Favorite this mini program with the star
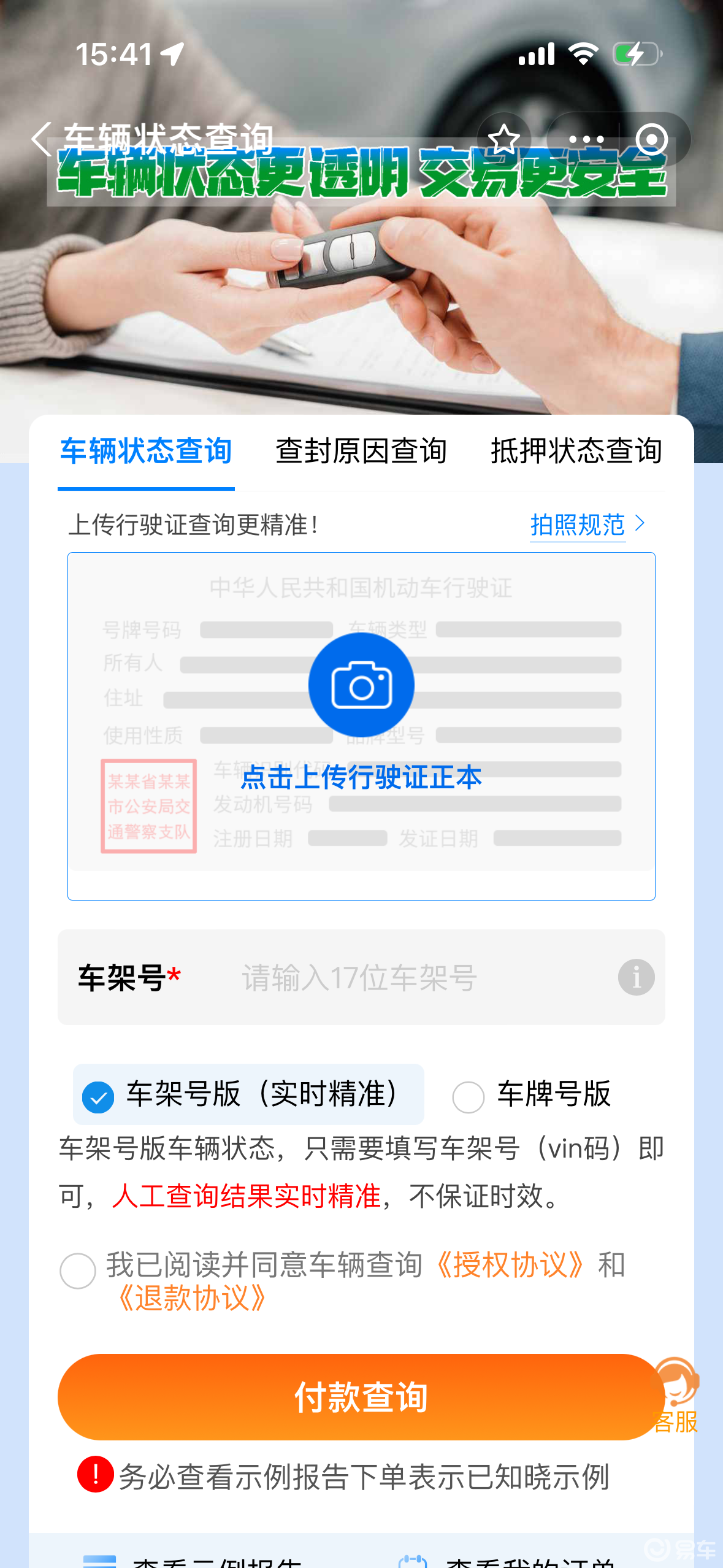The width and height of the screenshot is (723, 1568). point(504,139)
